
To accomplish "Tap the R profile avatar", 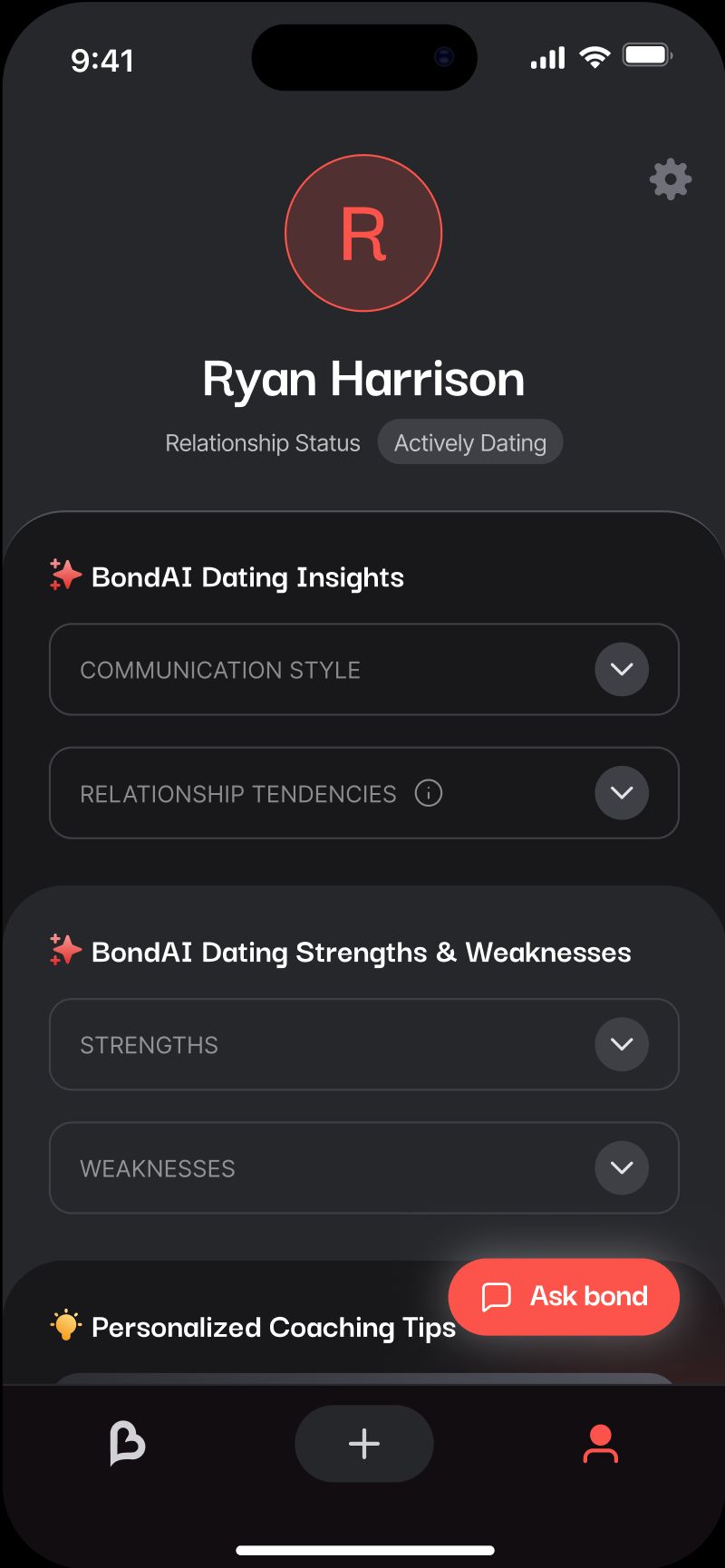I will click(363, 234).
